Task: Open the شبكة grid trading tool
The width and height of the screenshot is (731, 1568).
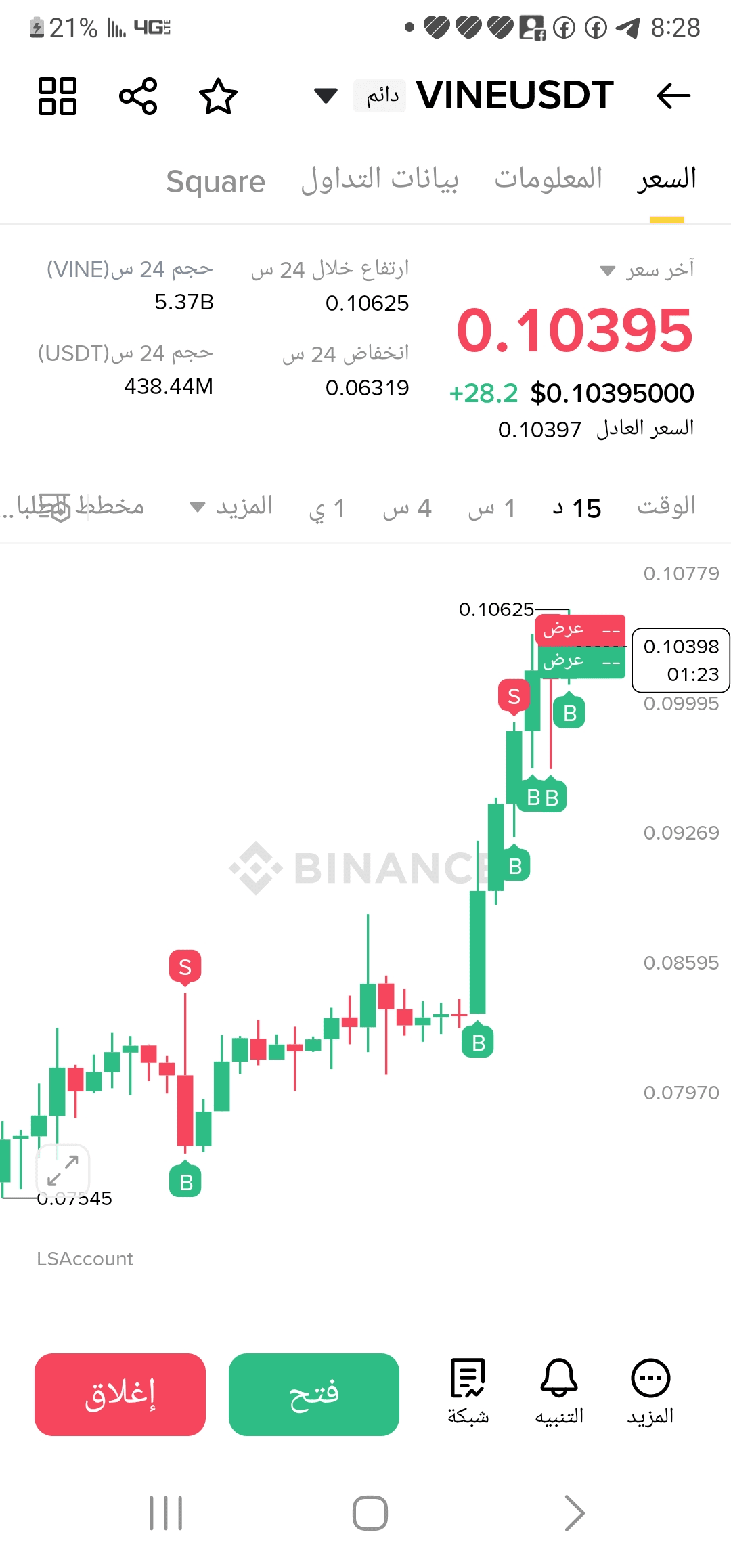Action: click(468, 1392)
